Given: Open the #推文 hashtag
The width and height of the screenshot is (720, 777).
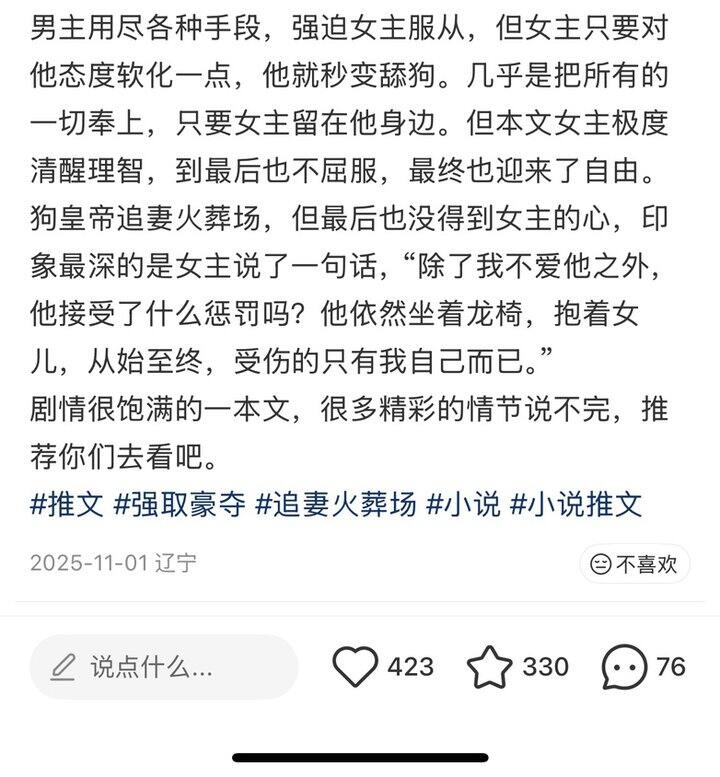Looking at the screenshot, I should 67,504.
